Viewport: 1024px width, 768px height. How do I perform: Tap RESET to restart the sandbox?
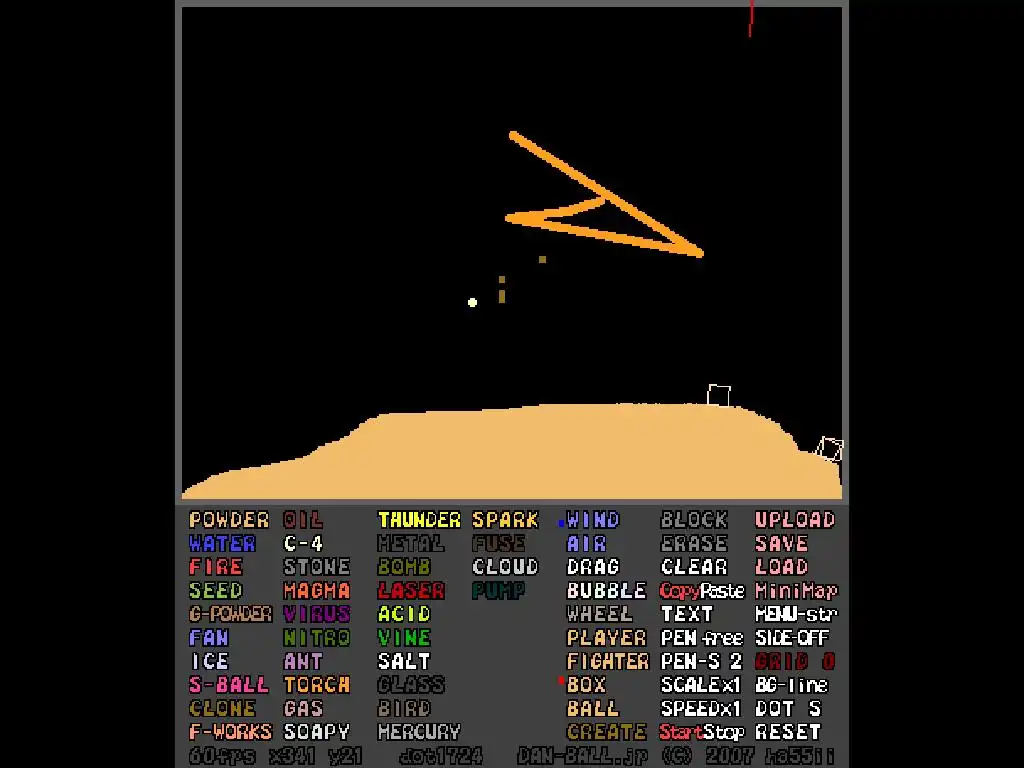[788, 732]
